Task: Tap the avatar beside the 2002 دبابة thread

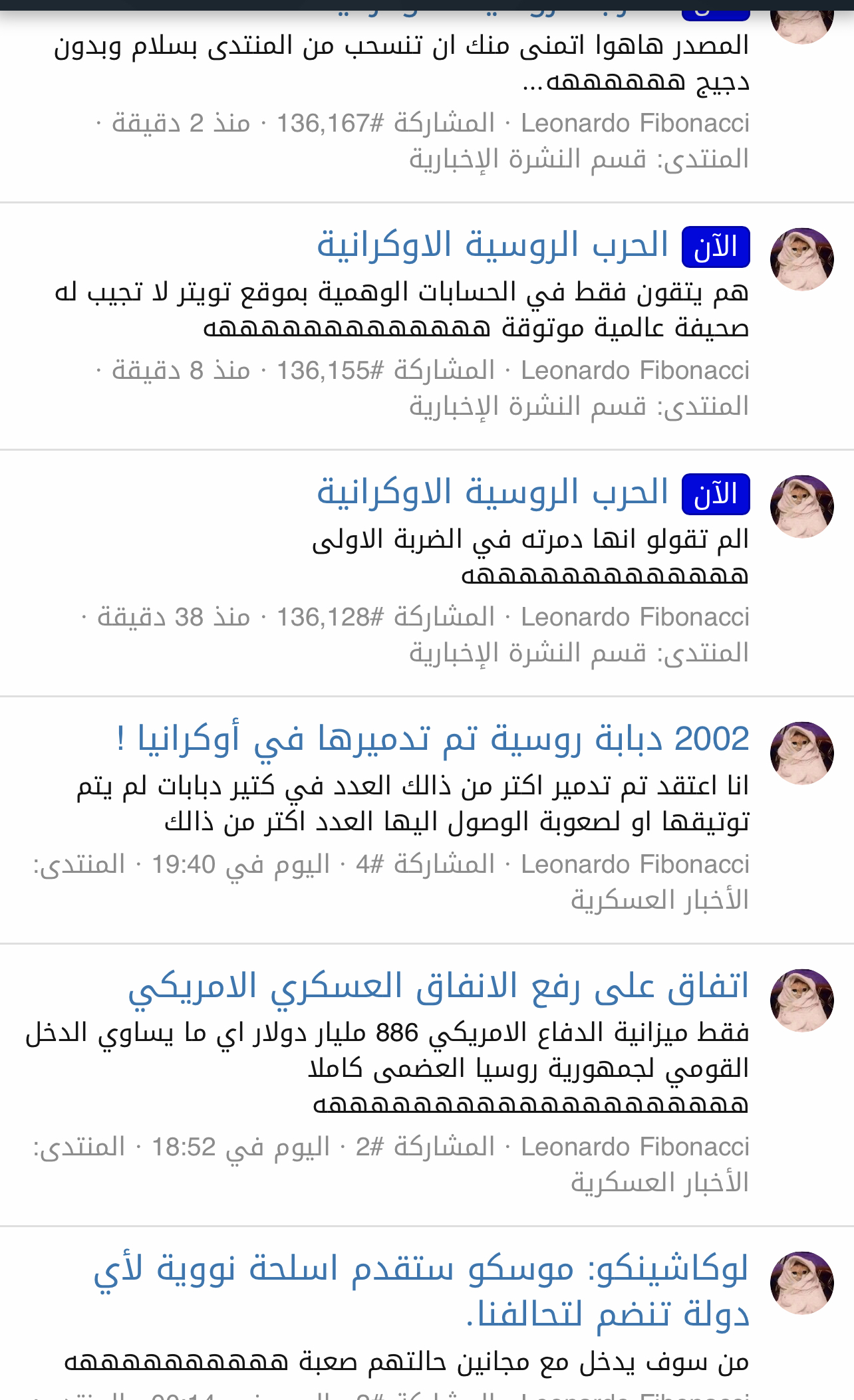Action: coord(801,753)
